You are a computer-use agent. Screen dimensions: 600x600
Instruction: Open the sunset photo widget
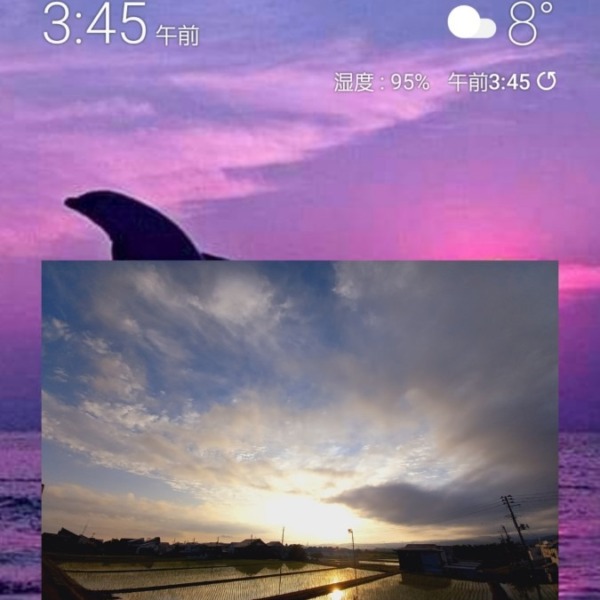click(x=299, y=430)
